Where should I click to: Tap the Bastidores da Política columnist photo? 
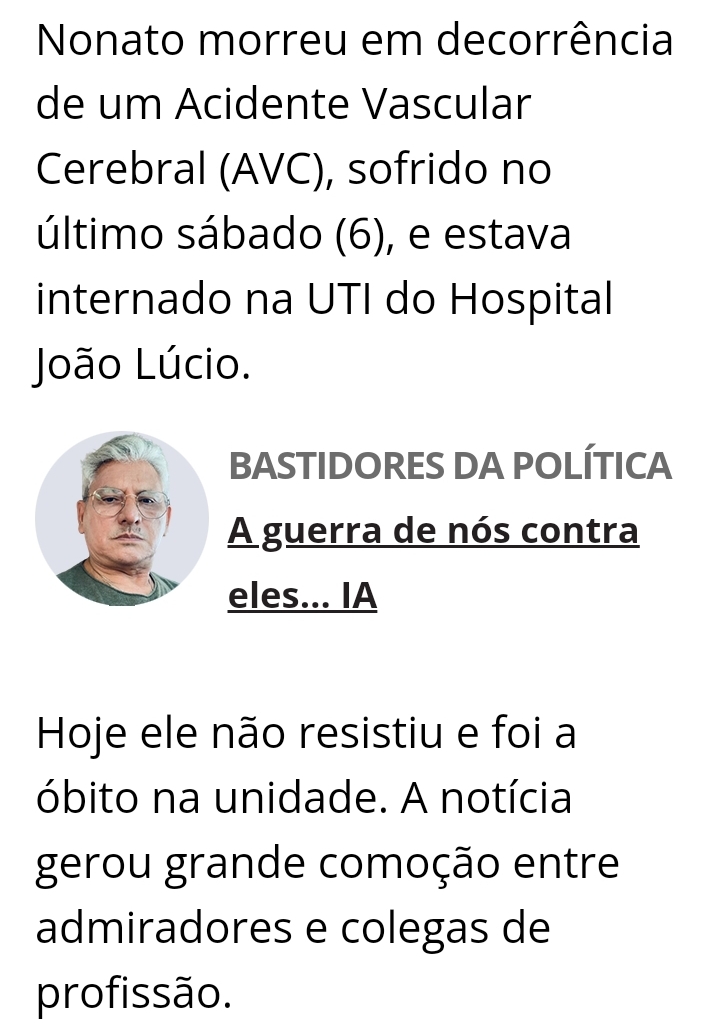122,519
